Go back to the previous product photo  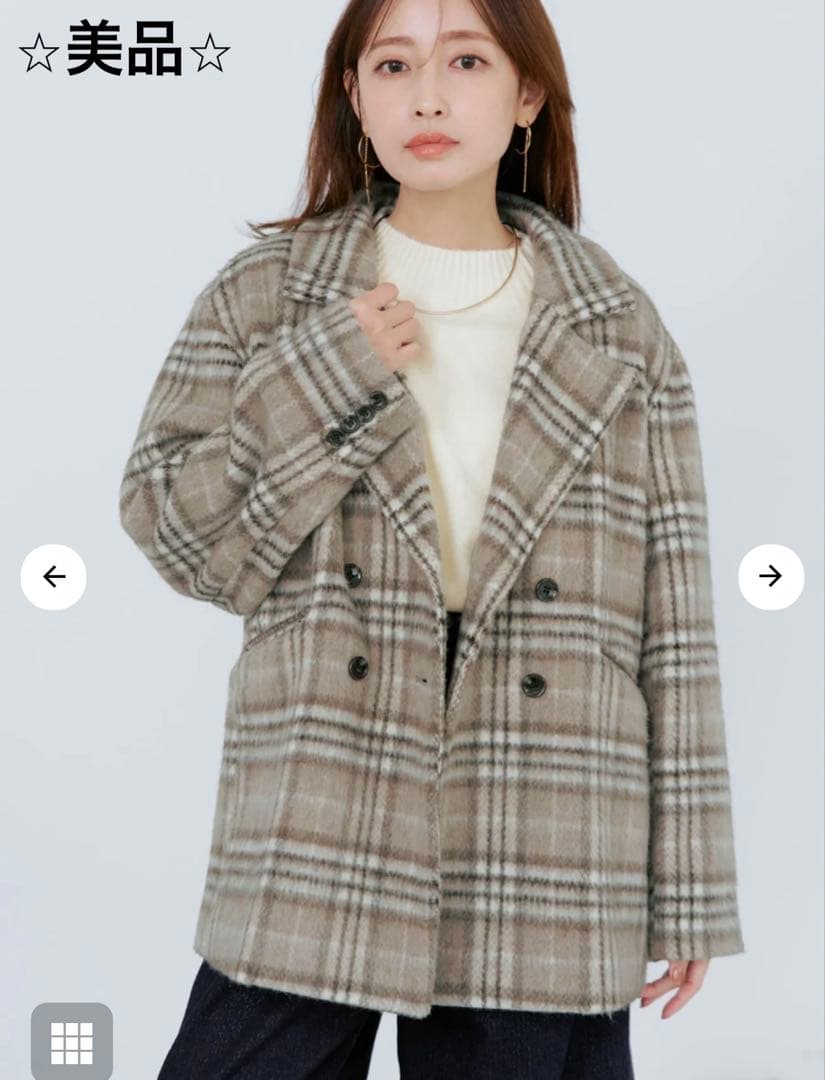click(53, 575)
